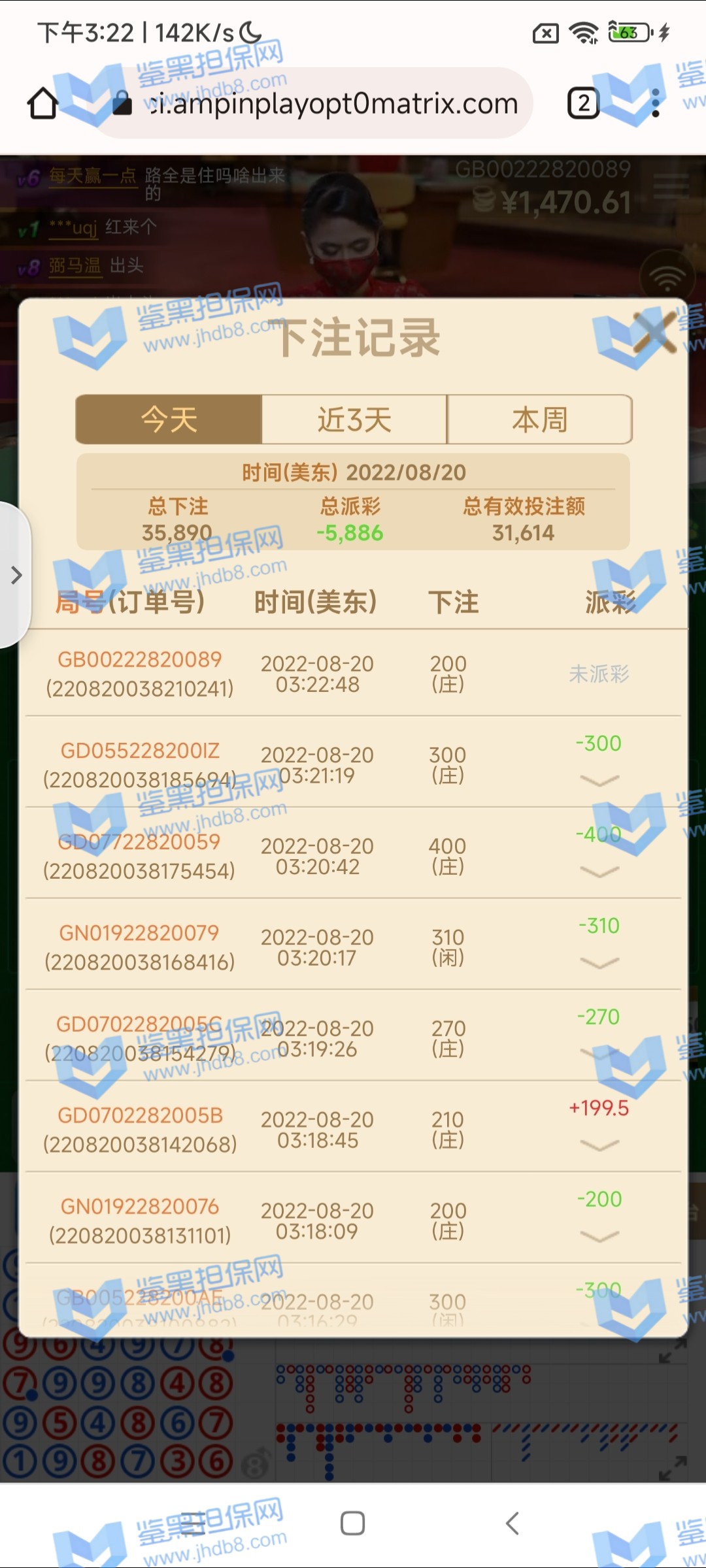Viewport: 706px width, 1568px height.
Task: Go to the system home screen
Action: 352,1523
